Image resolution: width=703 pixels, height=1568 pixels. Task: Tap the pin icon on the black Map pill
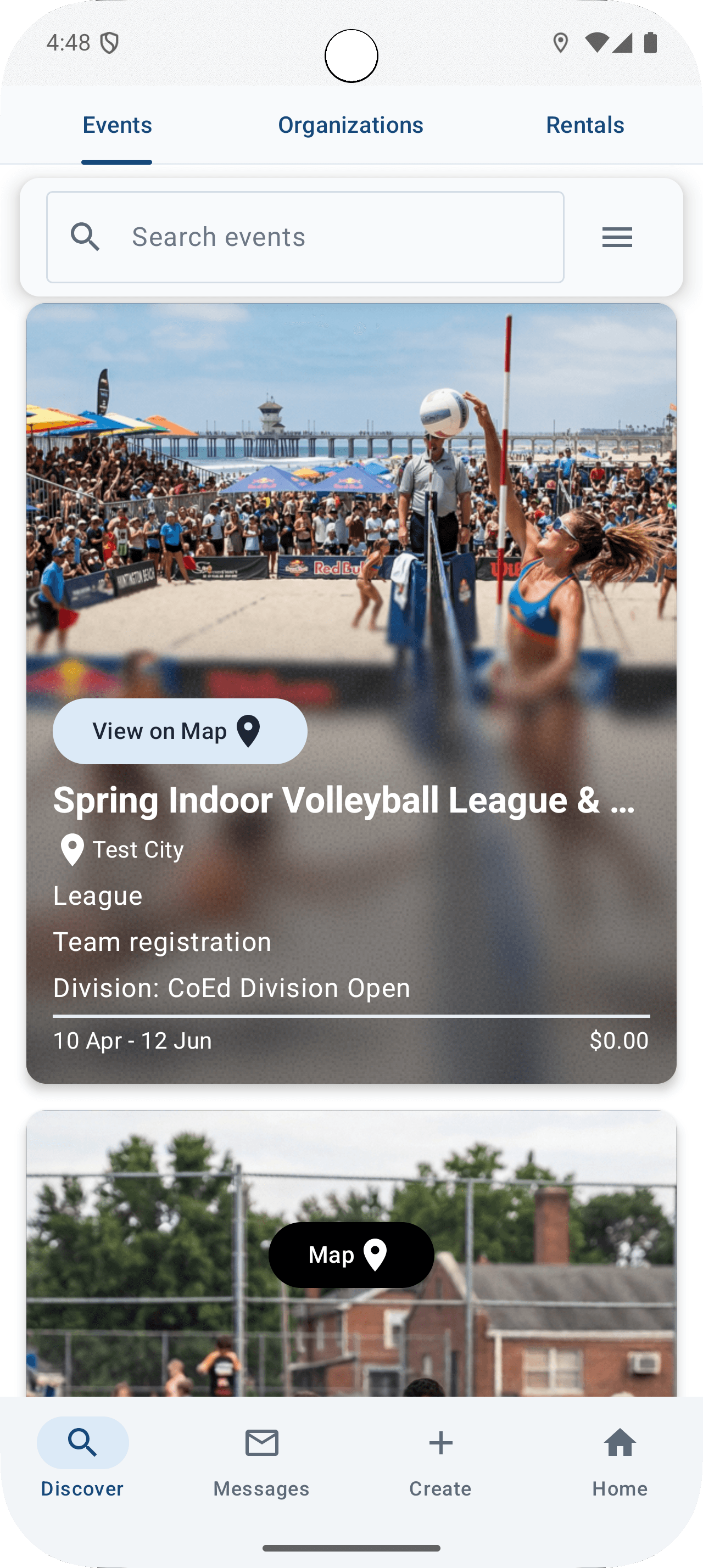376,1255
